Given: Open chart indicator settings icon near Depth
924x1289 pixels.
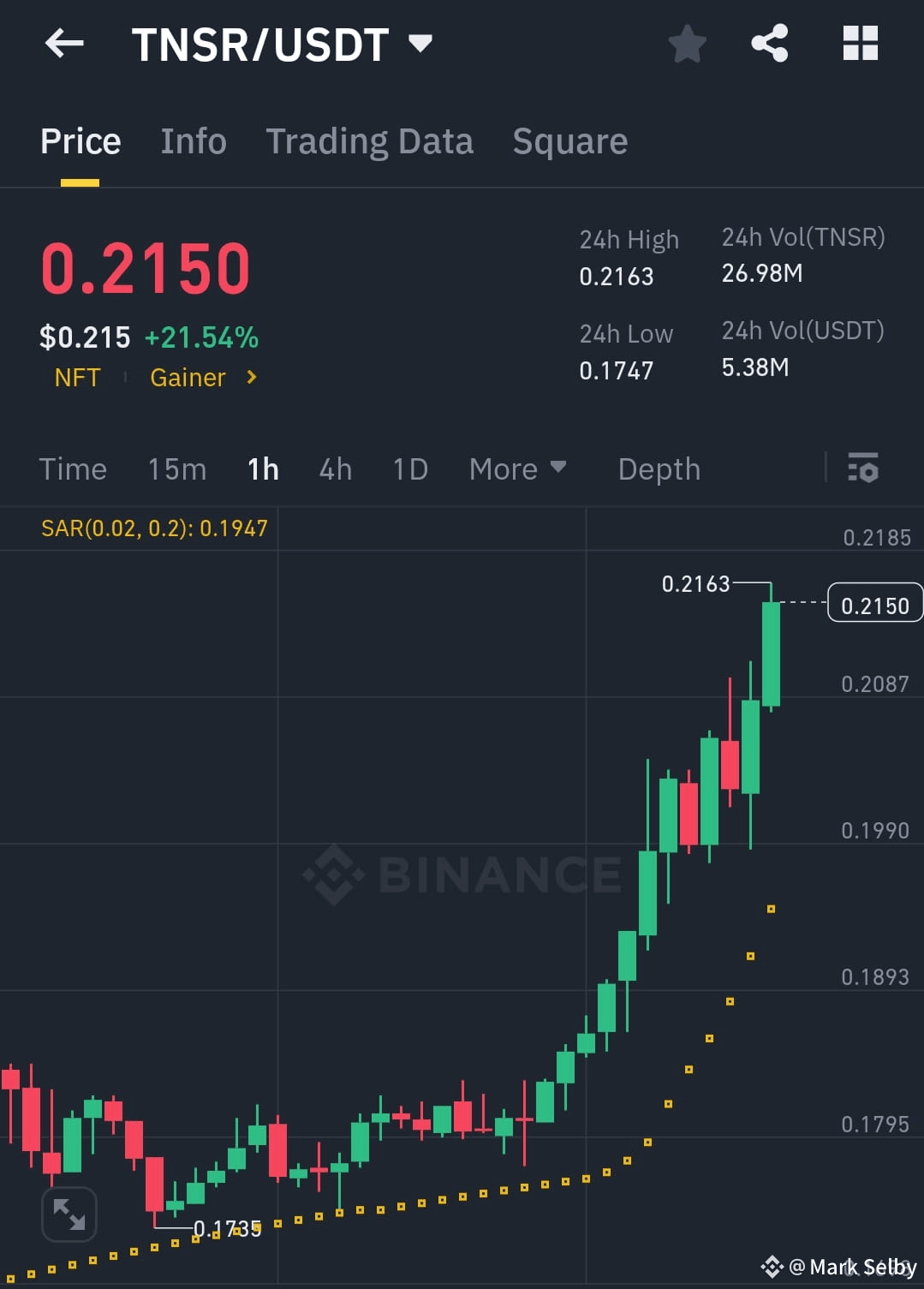Looking at the screenshot, I should click(x=863, y=468).
